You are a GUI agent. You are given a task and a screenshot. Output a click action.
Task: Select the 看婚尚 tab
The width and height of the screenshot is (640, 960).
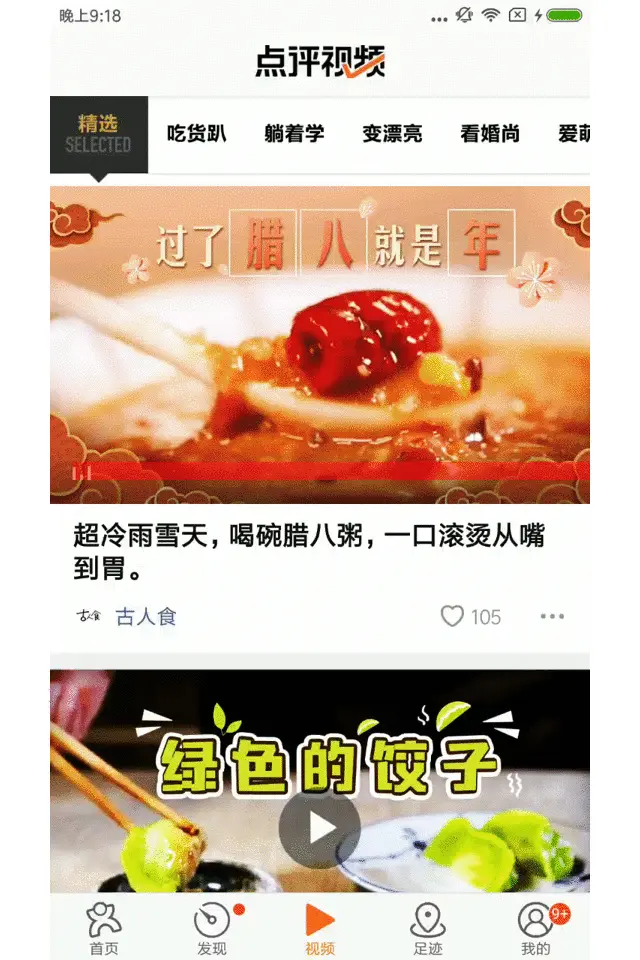(490, 134)
